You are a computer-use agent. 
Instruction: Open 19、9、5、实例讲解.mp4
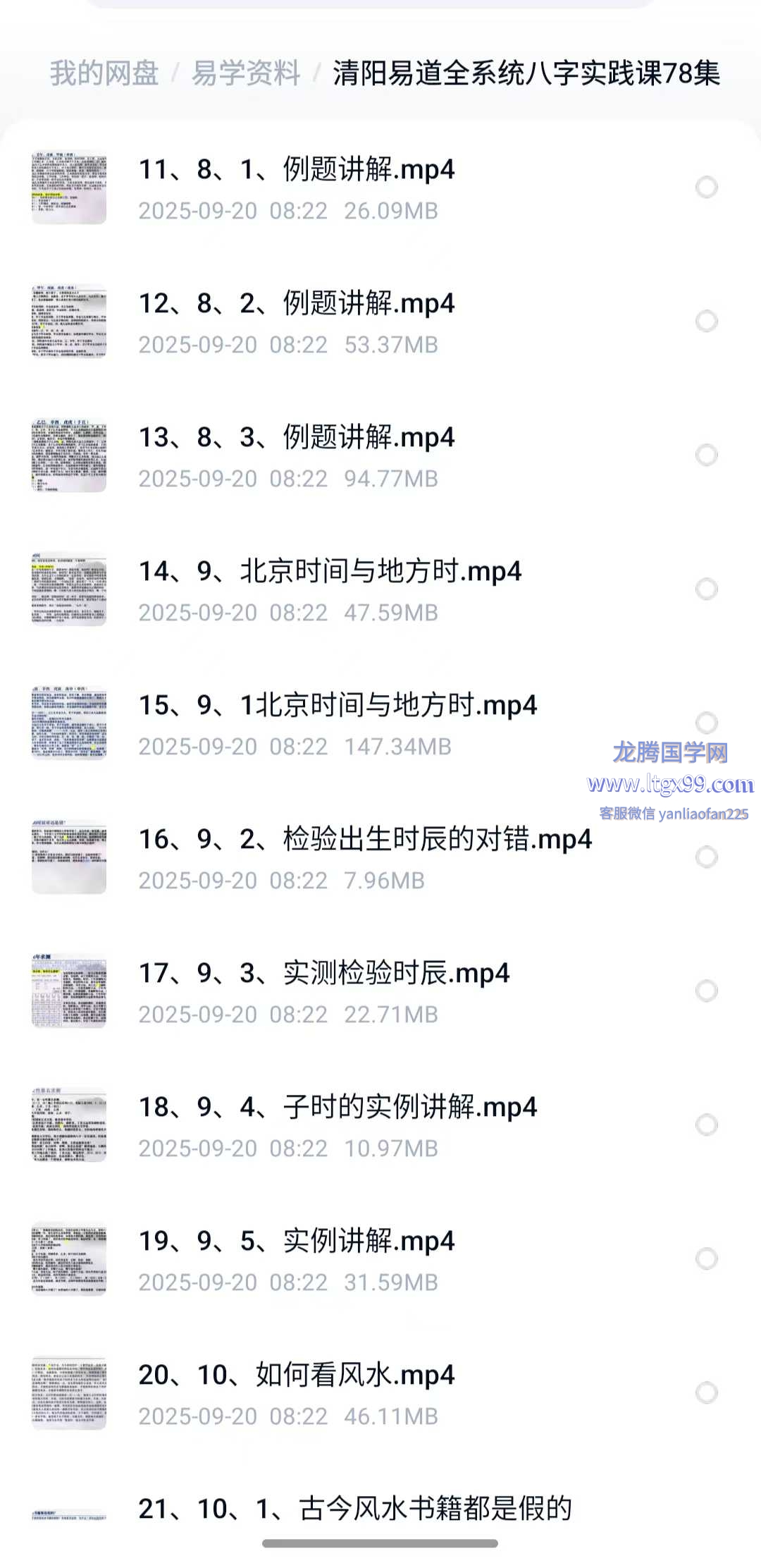coord(297,1242)
